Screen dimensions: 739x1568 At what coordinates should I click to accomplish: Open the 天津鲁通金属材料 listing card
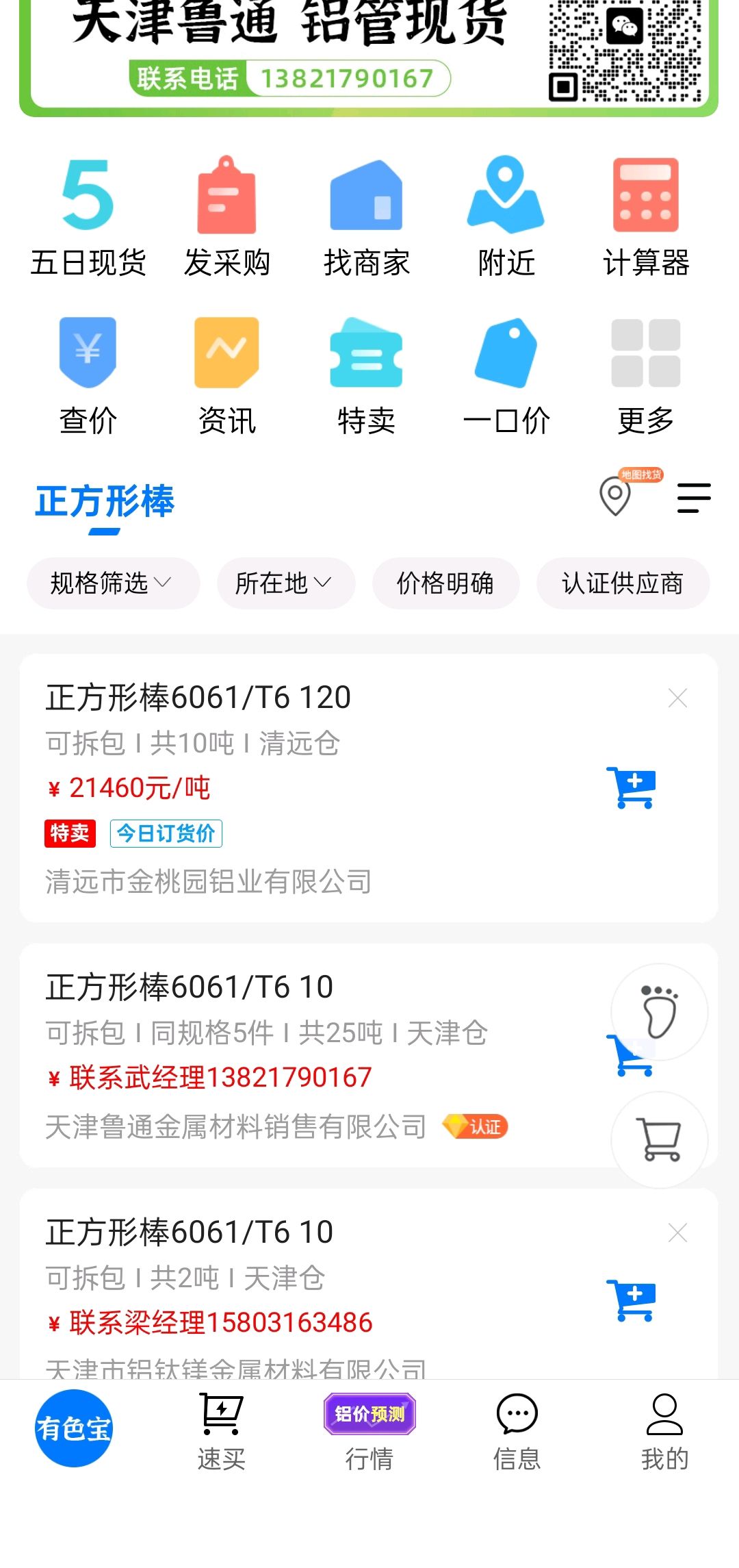(315, 1055)
